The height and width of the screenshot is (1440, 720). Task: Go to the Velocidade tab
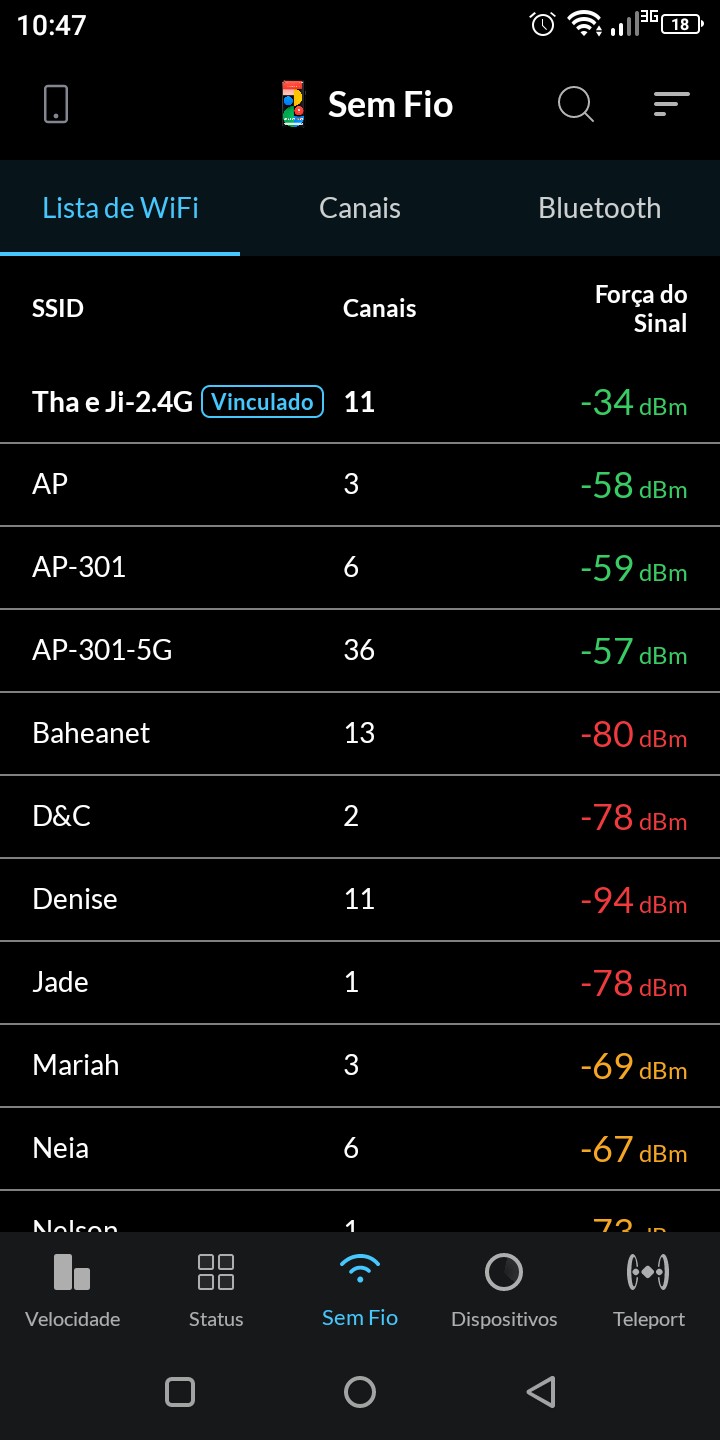point(72,1290)
